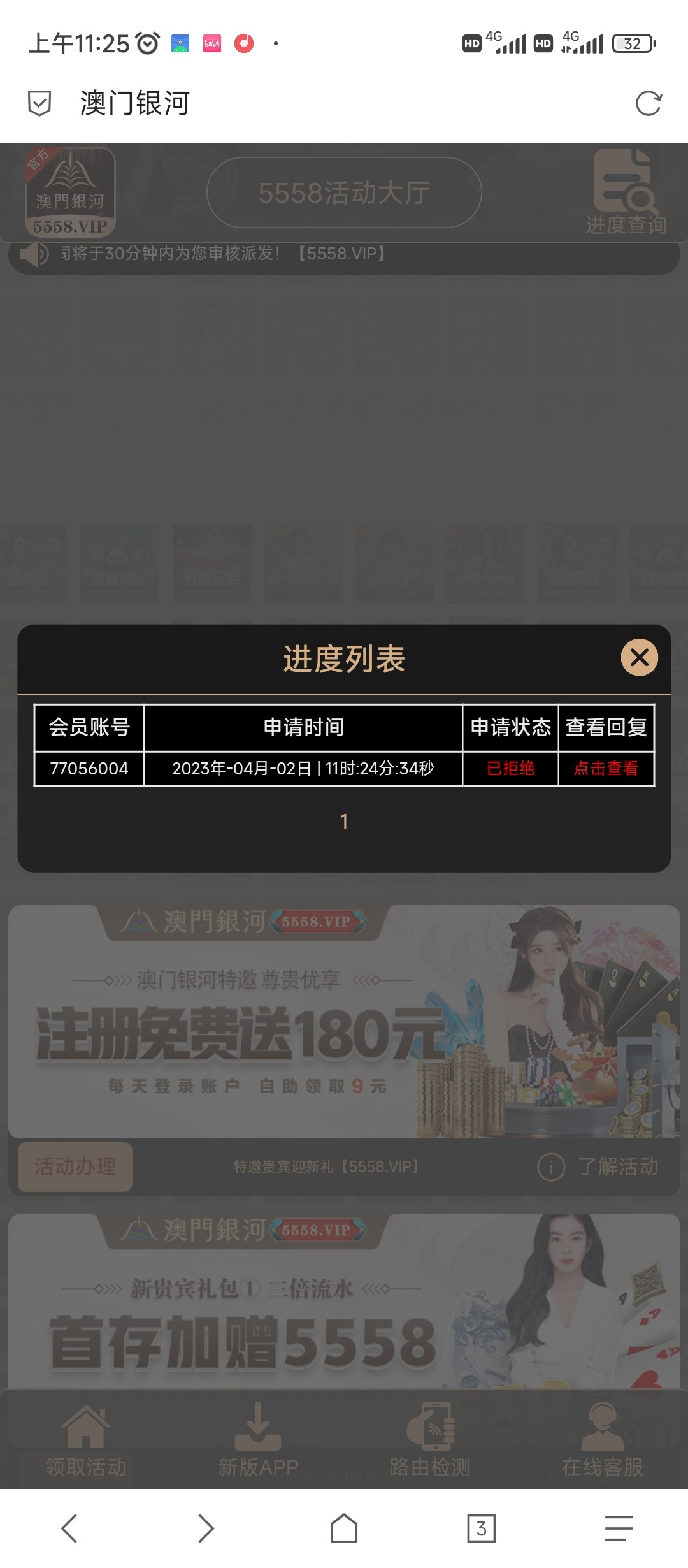688x1568 pixels.
Task: Tap 点击查看 to view the reply
Action: point(606,768)
